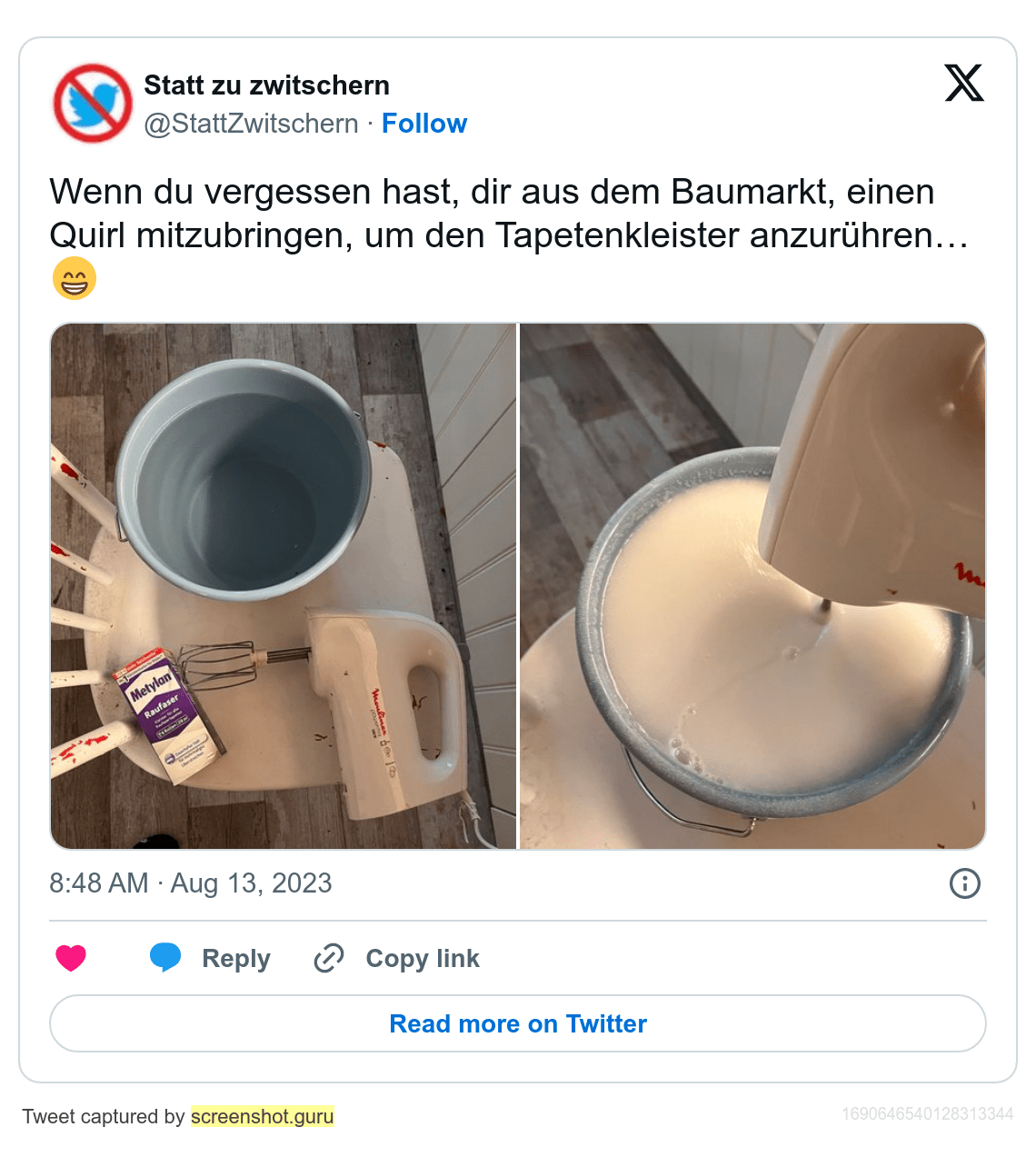This screenshot has width=1036, height=1167.
Task: Visit the screenshot.guru link
Action: click(x=262, y=1116)
